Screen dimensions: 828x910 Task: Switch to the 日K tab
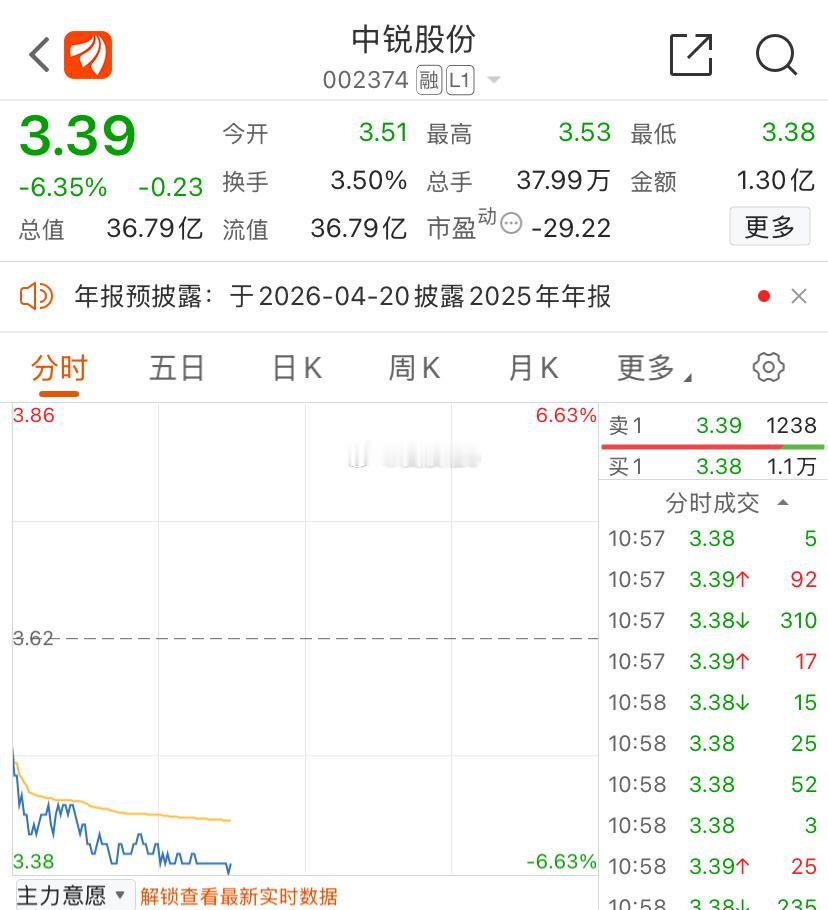point(295,367)
